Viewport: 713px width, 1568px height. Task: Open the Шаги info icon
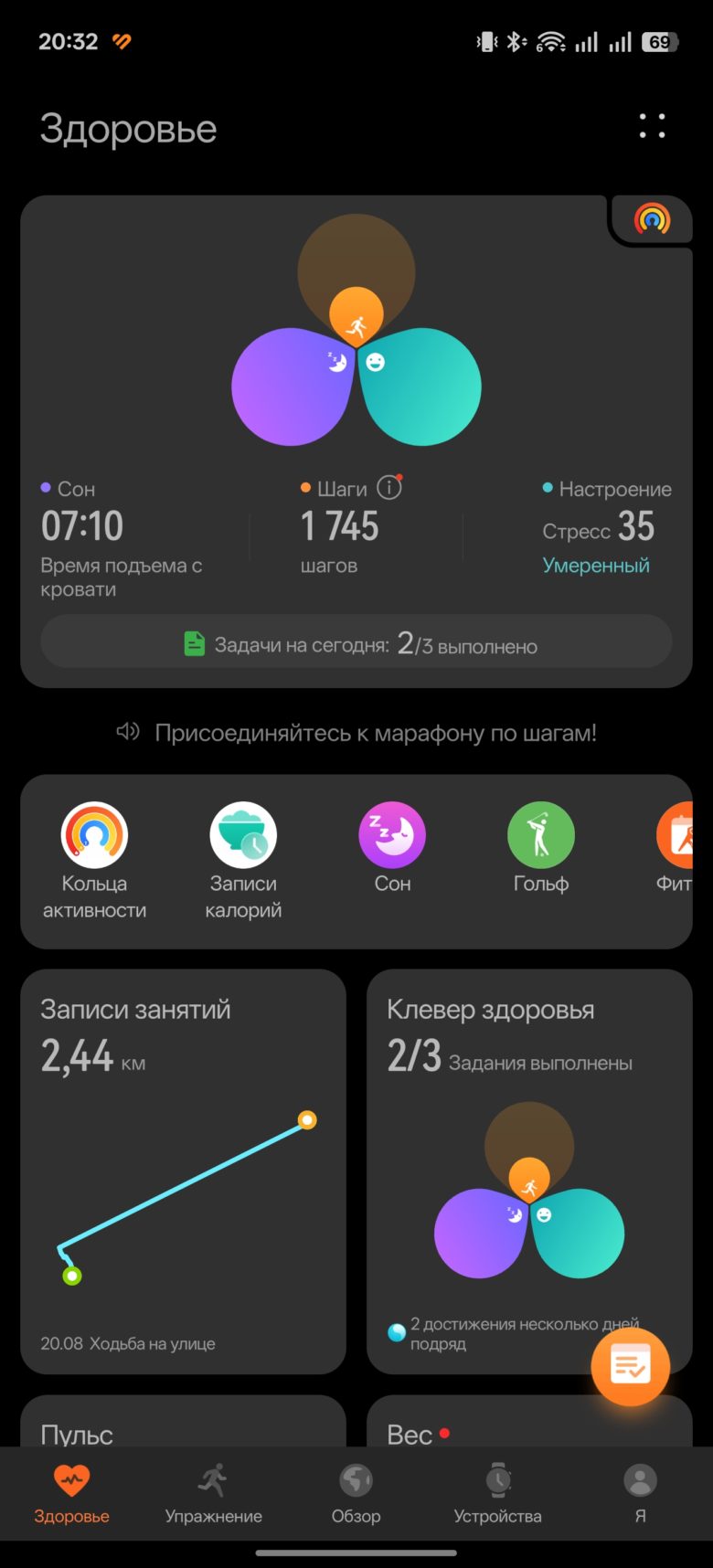click(x=389, y=488)
